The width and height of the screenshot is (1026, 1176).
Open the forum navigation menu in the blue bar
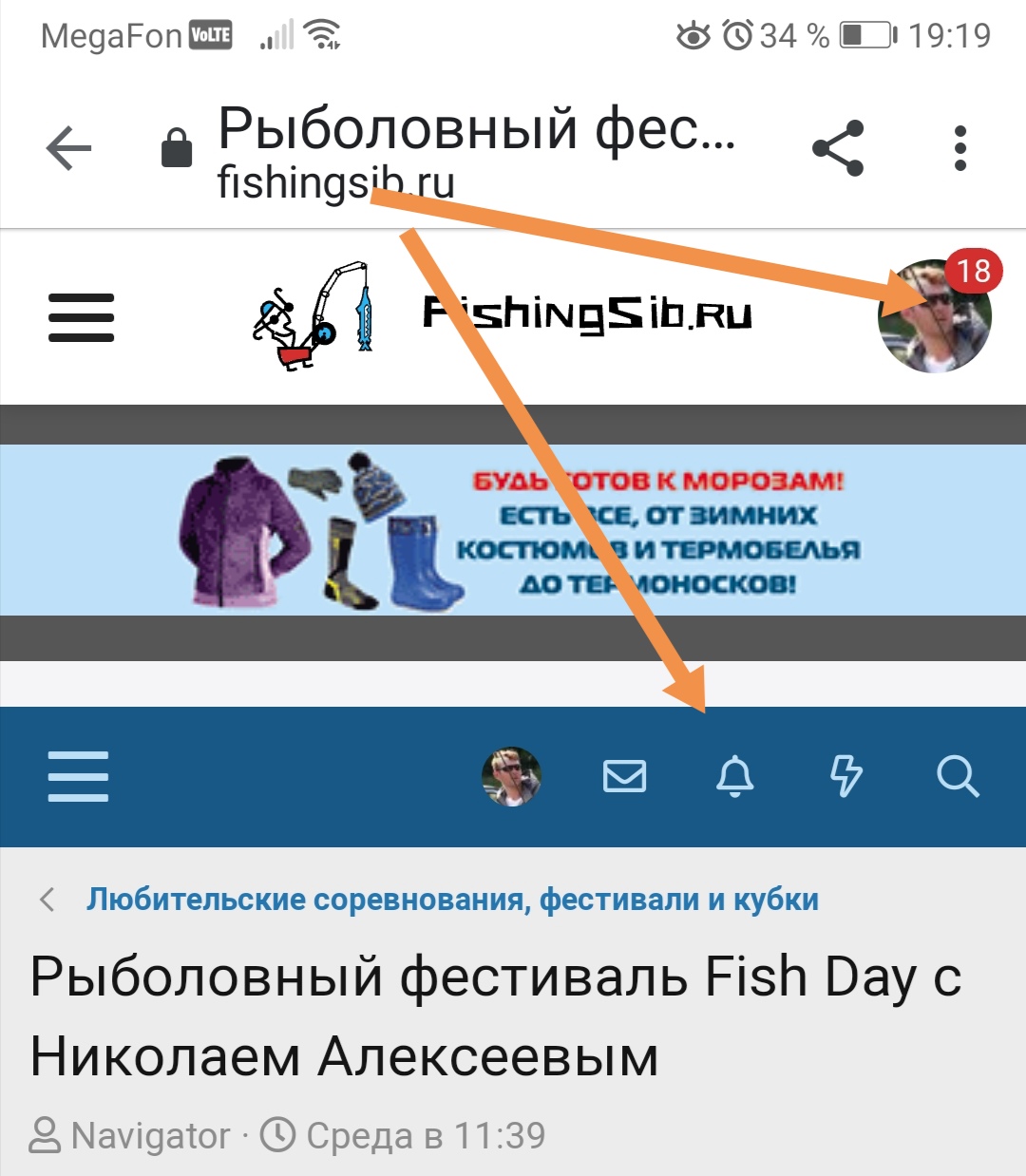click(78, 777)
